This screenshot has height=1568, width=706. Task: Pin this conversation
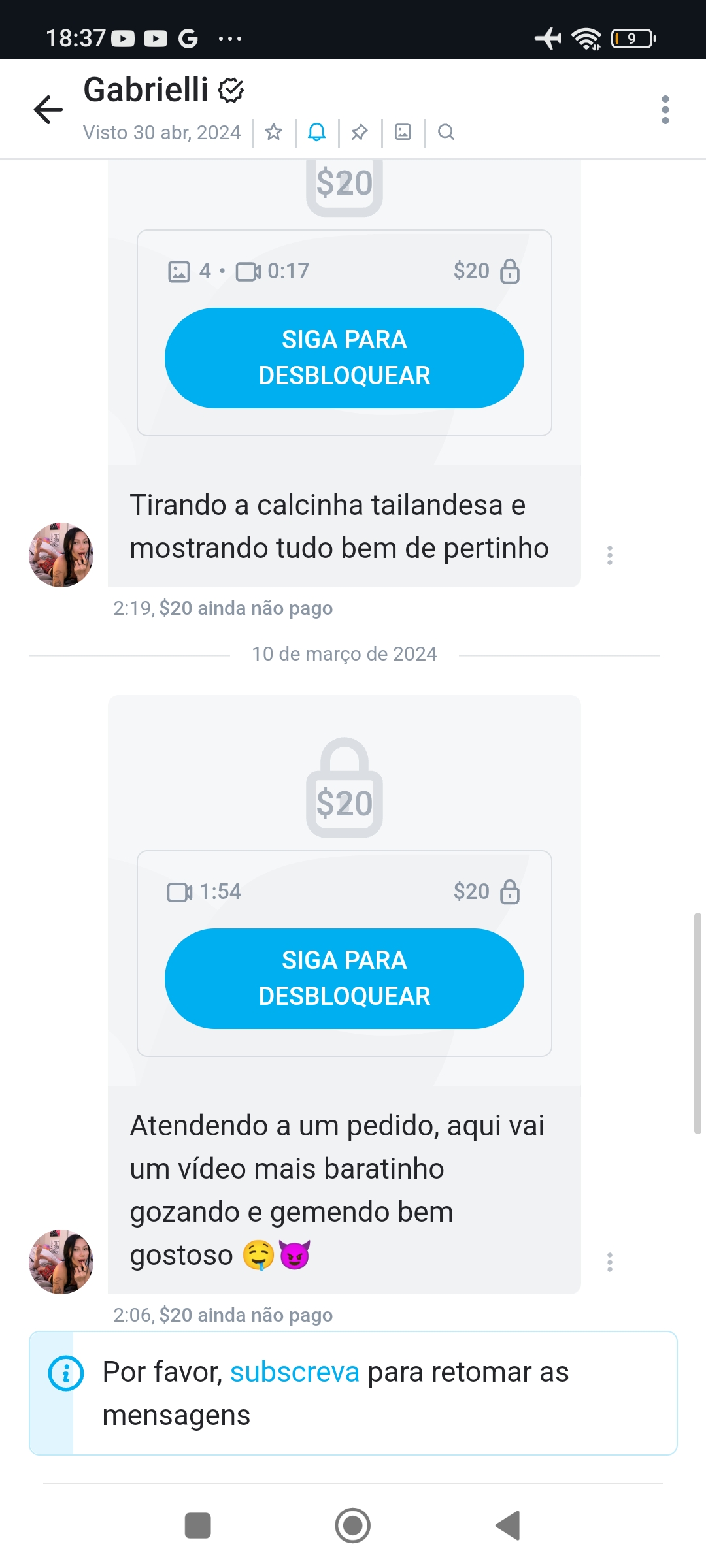pos(360,133)
